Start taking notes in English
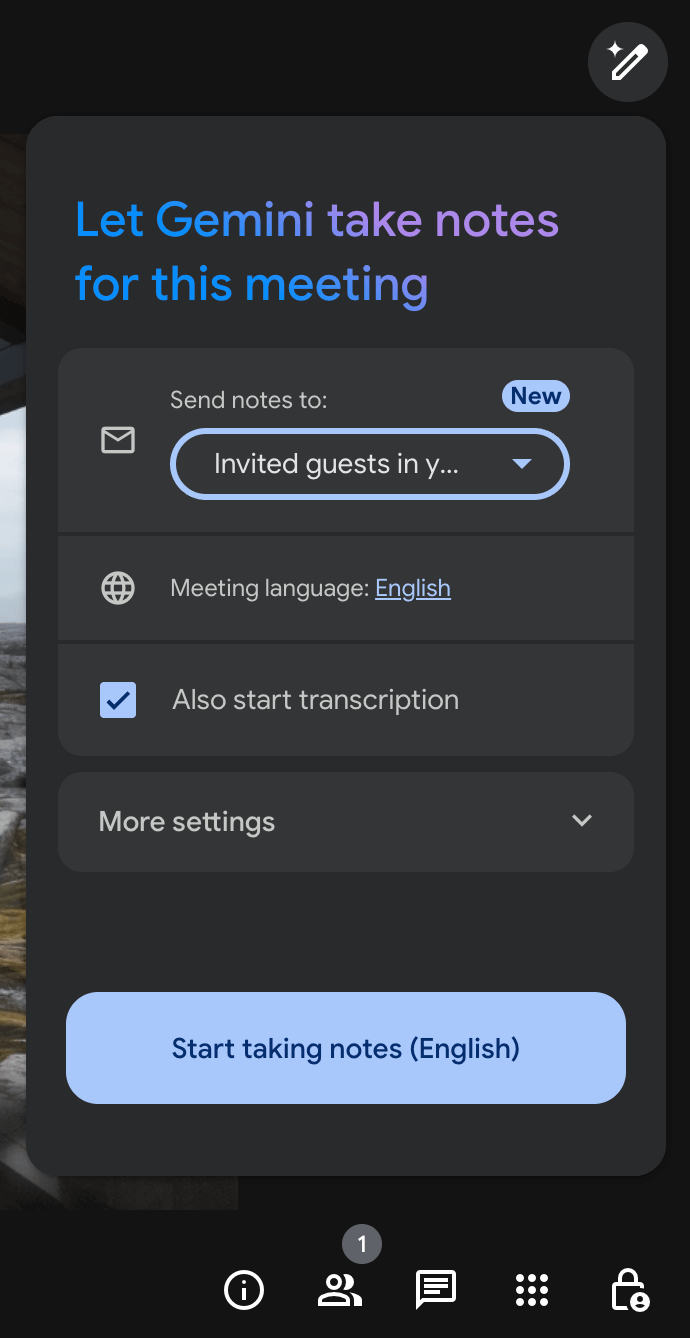The height and width of the screenshot is (1338, 690). point(346,1048)
